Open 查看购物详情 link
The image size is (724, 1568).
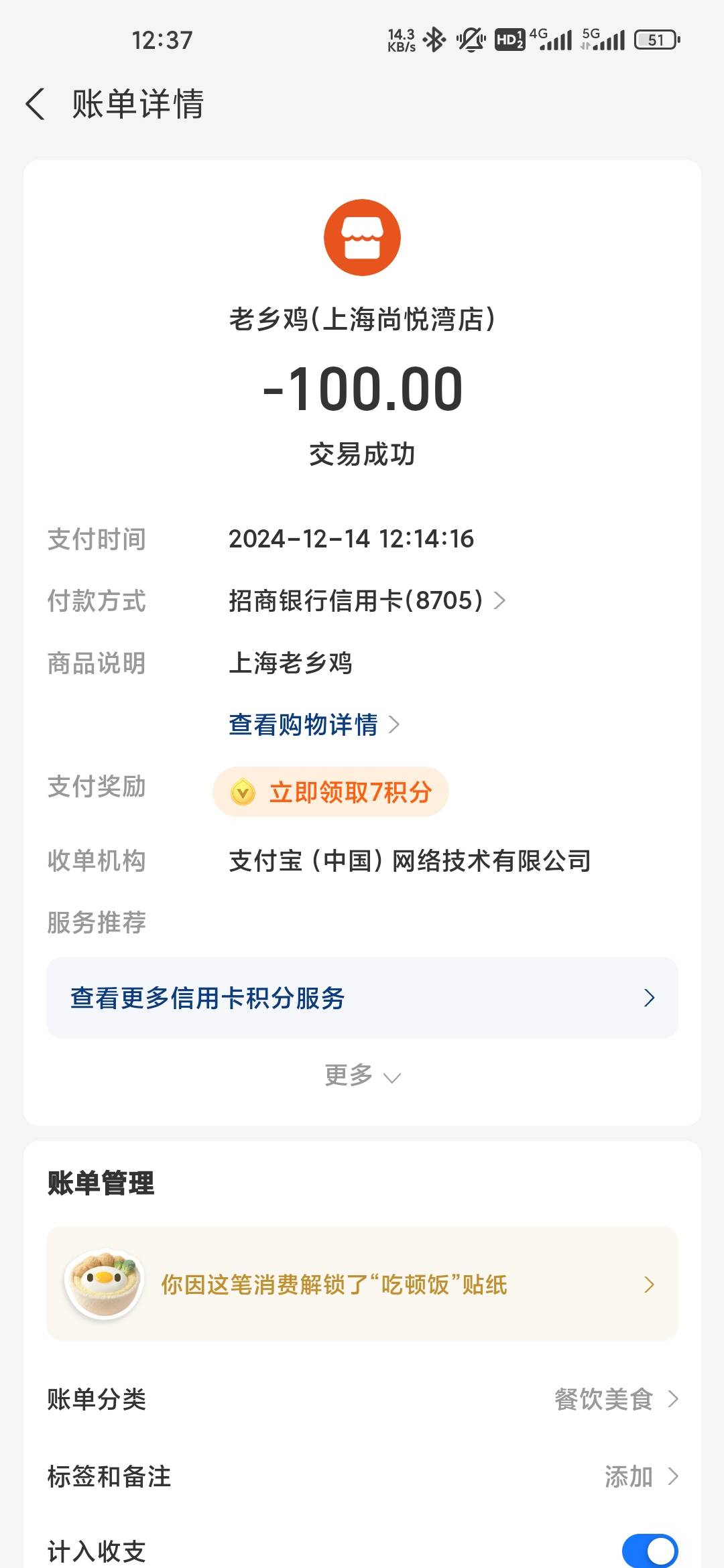(314, 724)
